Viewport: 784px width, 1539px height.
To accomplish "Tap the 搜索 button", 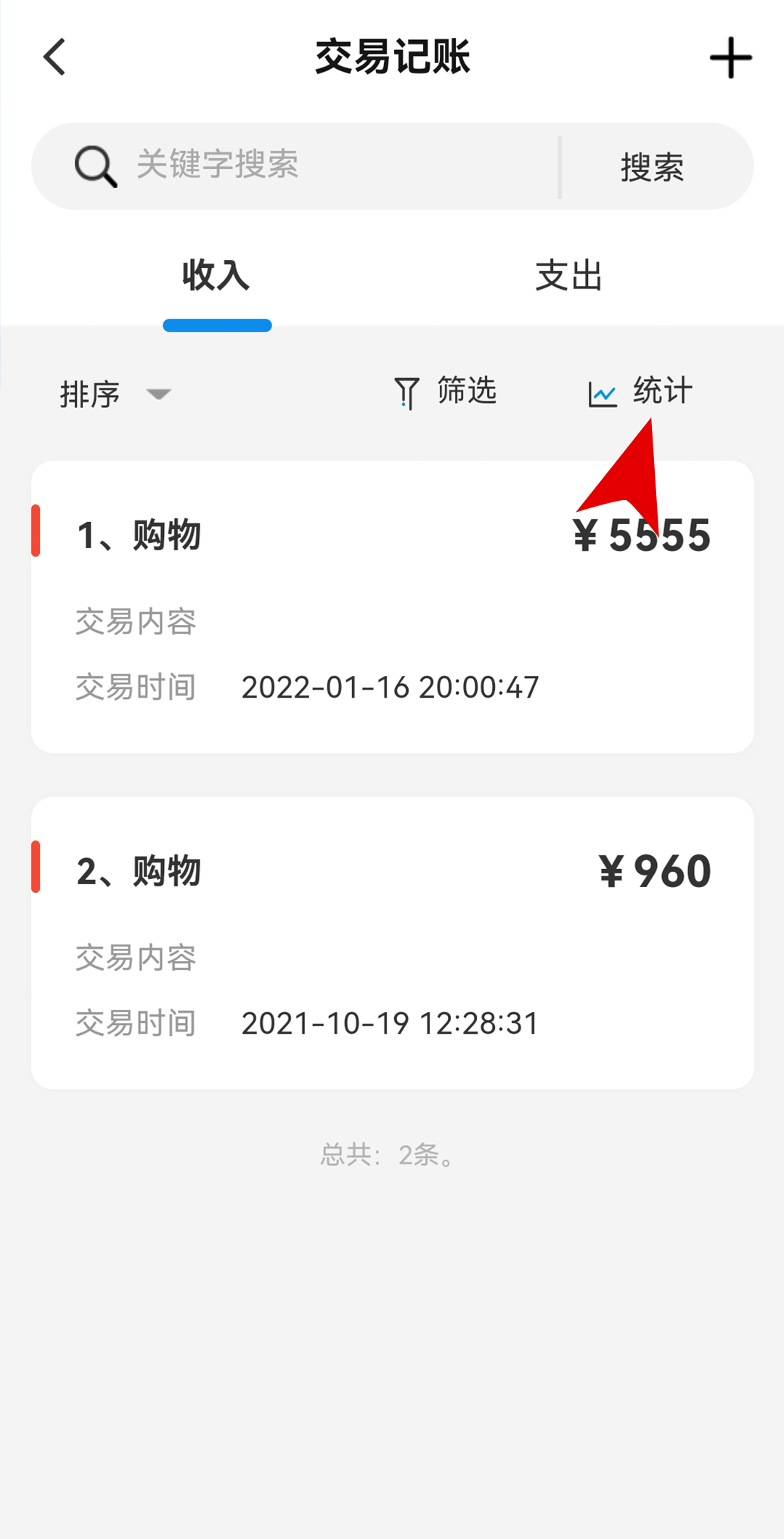I will pyautogui.click(x=652, y=167).
